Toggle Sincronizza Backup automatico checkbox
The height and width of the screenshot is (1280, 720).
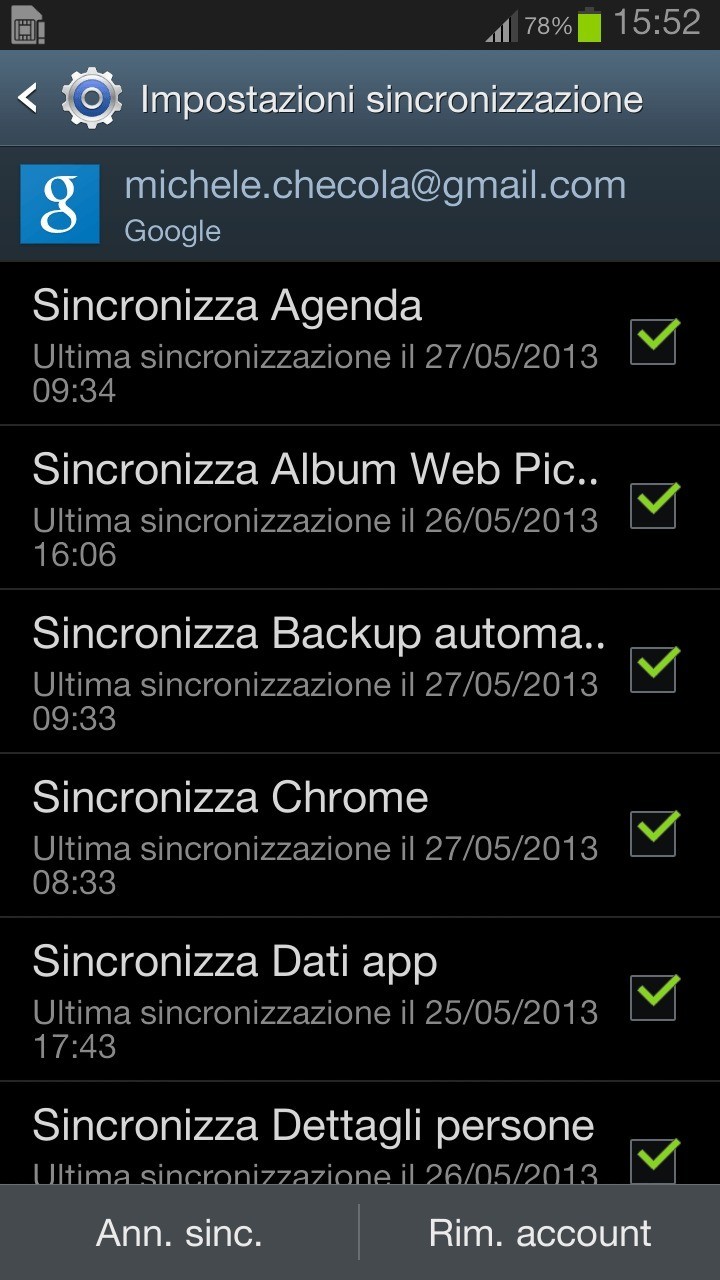[x=653, y=670]
